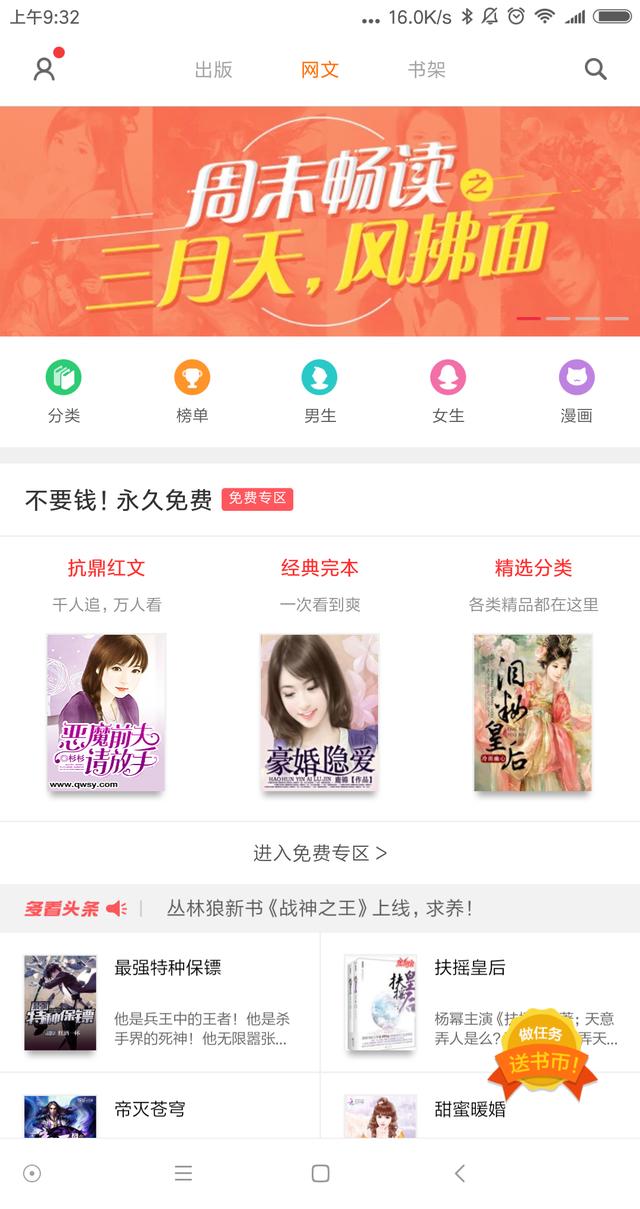Go to the 女生 section
640x1209 pixels.
tap(448, 392)
